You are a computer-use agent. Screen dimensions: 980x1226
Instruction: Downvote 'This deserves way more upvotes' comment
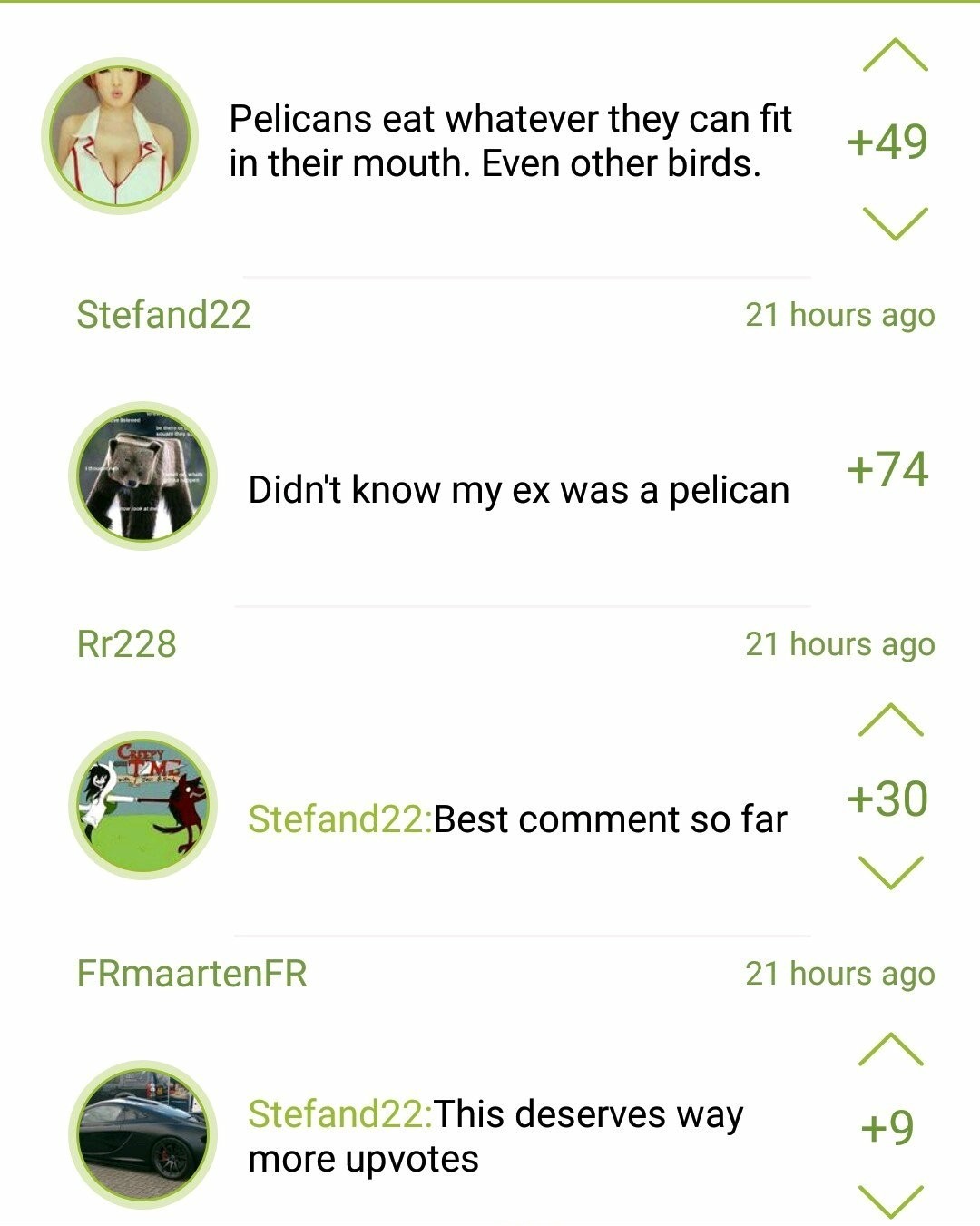pos(890,1201)
